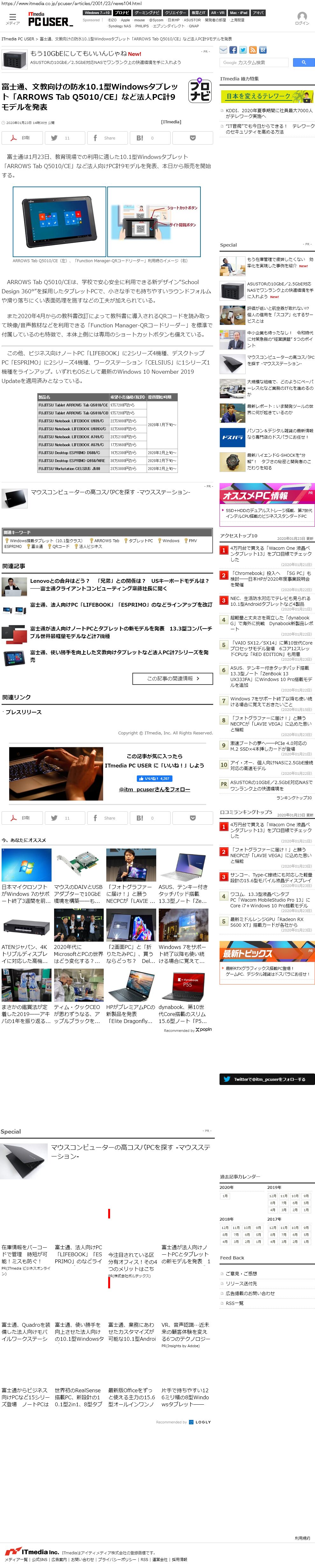
Task: Enlarge the ARROWS Tab Q5010/CE tablet photo
Action: pyautogui.click(x=59, y=221)
